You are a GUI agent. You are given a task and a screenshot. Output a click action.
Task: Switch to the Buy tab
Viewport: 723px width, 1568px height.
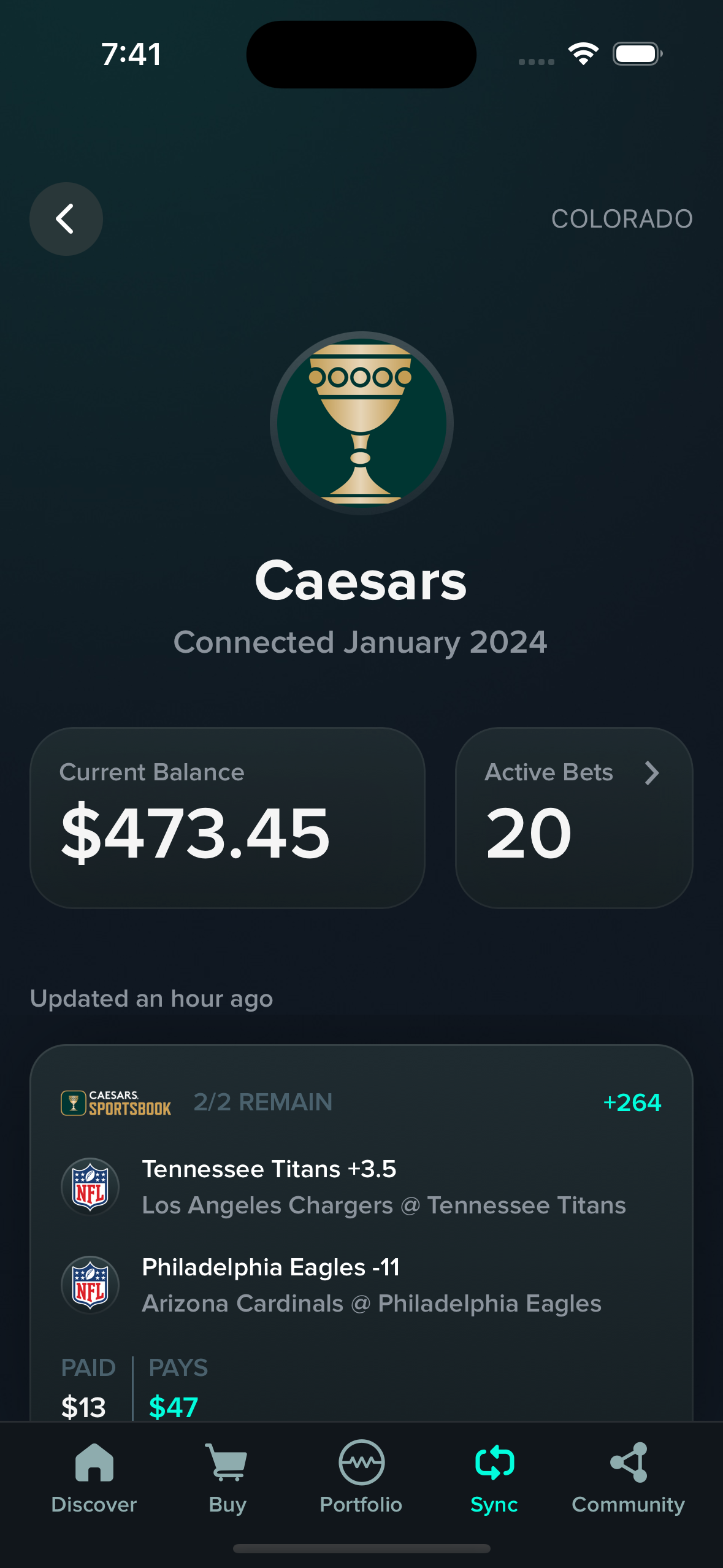228,1478
